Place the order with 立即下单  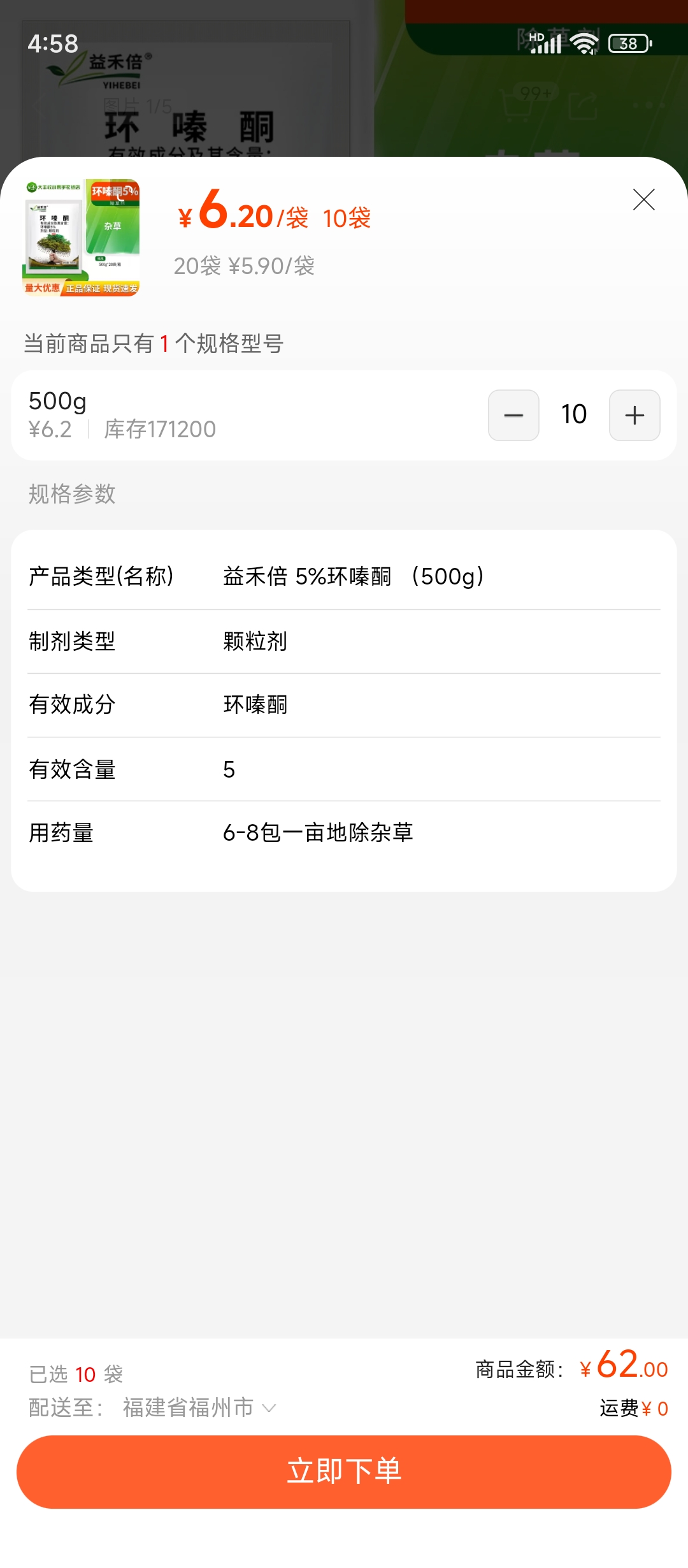click(344, 1472)
